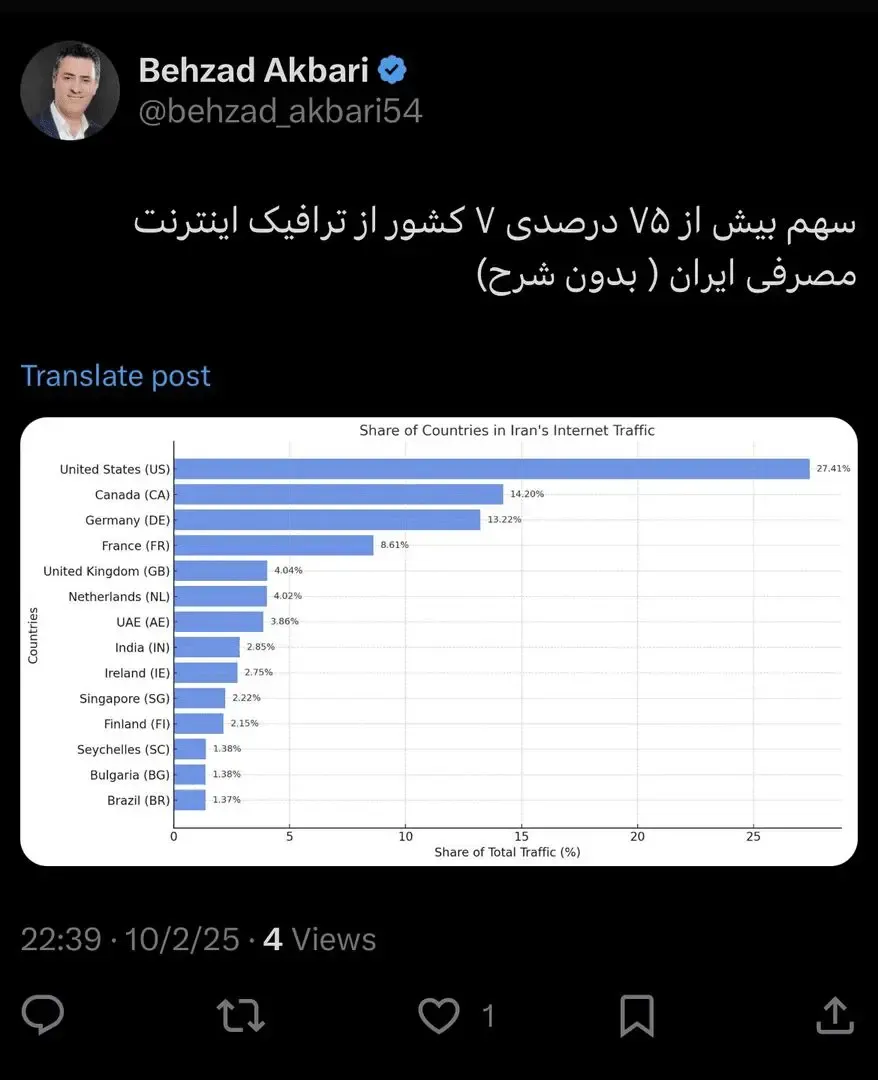
Task: Share this post
Action: pyautogui.click(x=833, y=1016)
